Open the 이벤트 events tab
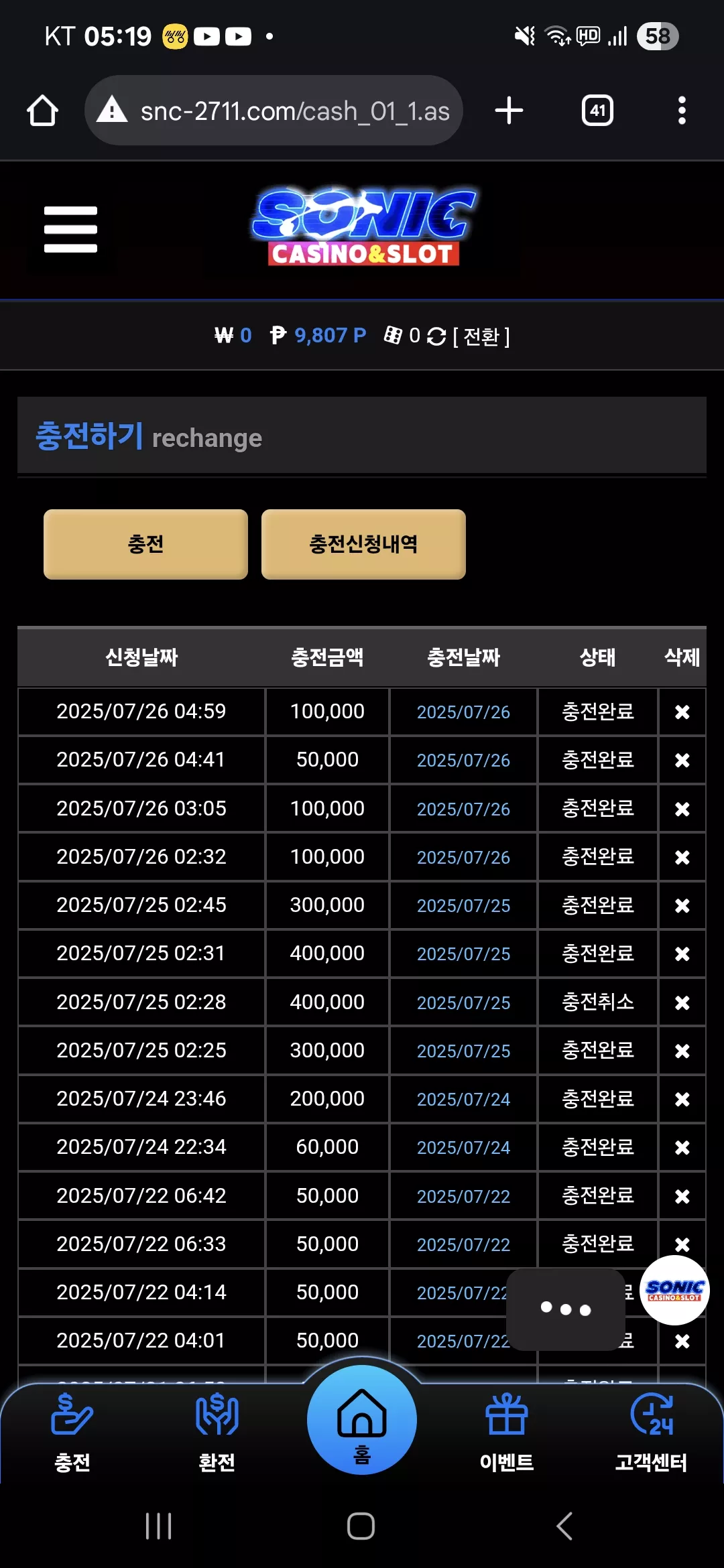Image resolution: width=724 pixels, height=1568 pixels. [507, 1432]
